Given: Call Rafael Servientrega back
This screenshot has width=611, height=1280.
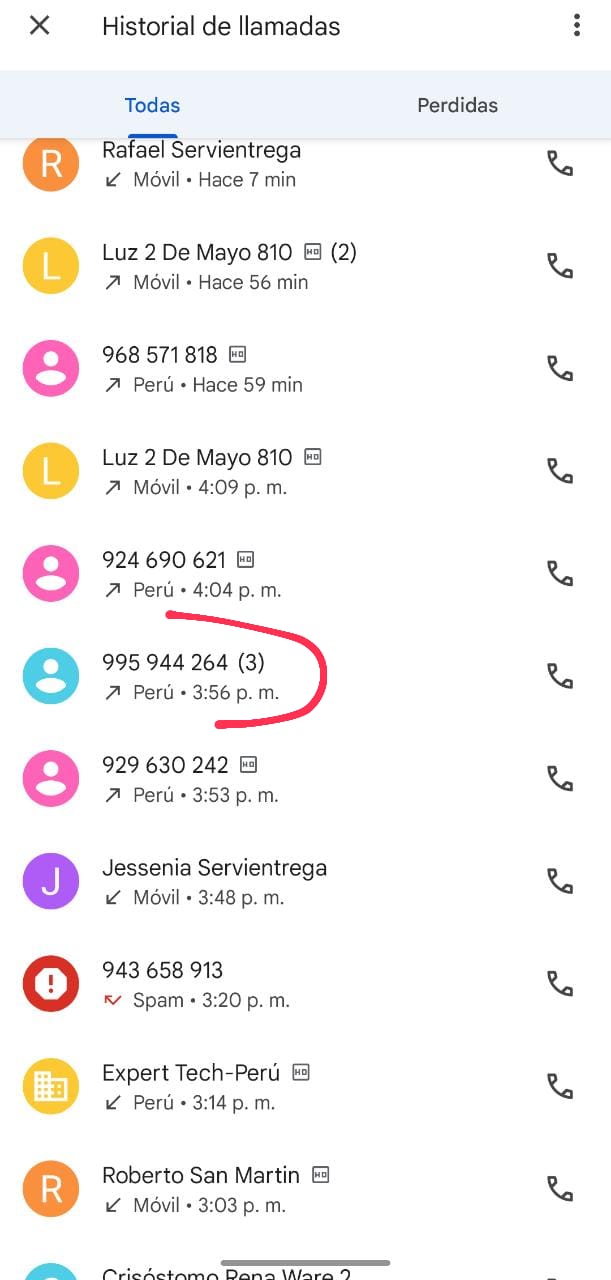Looking at the screenshot, I should tap(559, 163).
